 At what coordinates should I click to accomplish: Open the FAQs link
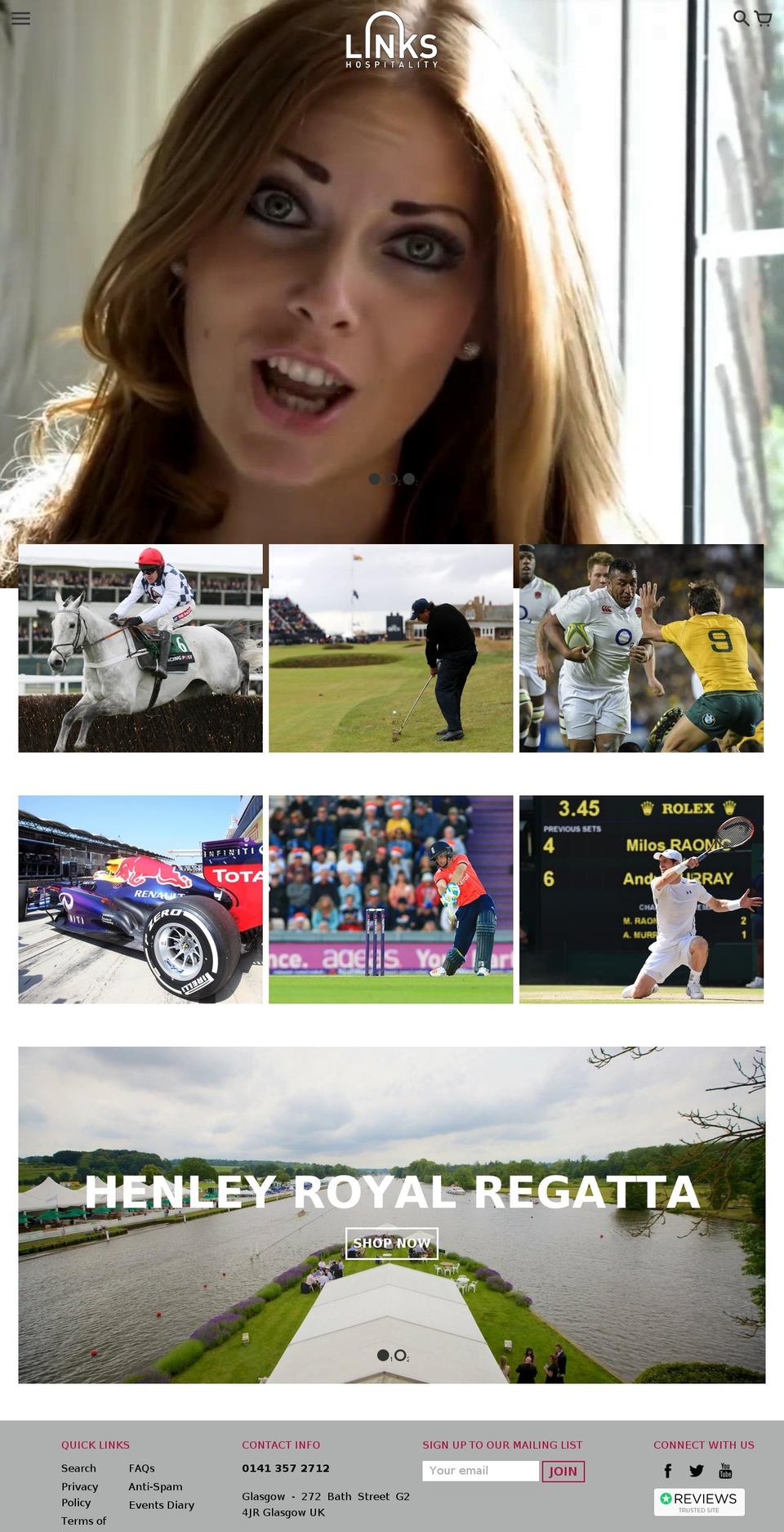tap(141, 1468)
